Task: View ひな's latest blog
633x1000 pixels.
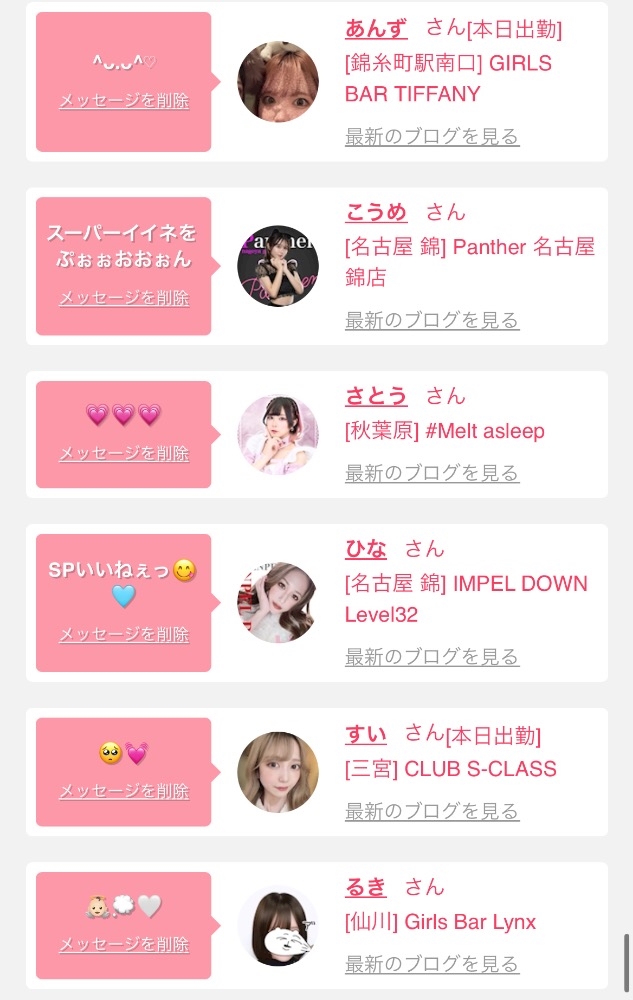Action: click(x=432, y=657)
